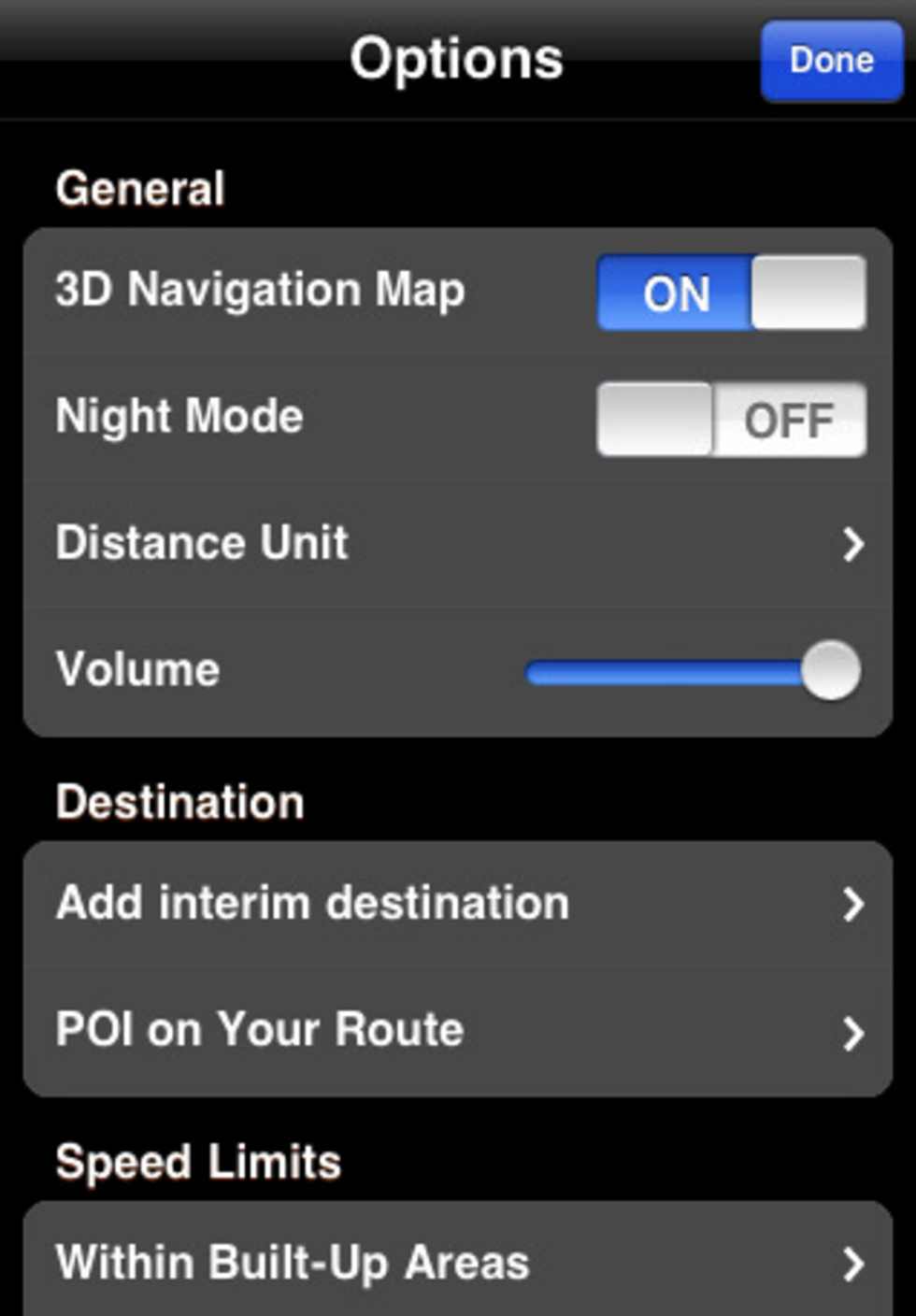
Task: Turn off 3D Navigation Map
Action: [731, 293]
